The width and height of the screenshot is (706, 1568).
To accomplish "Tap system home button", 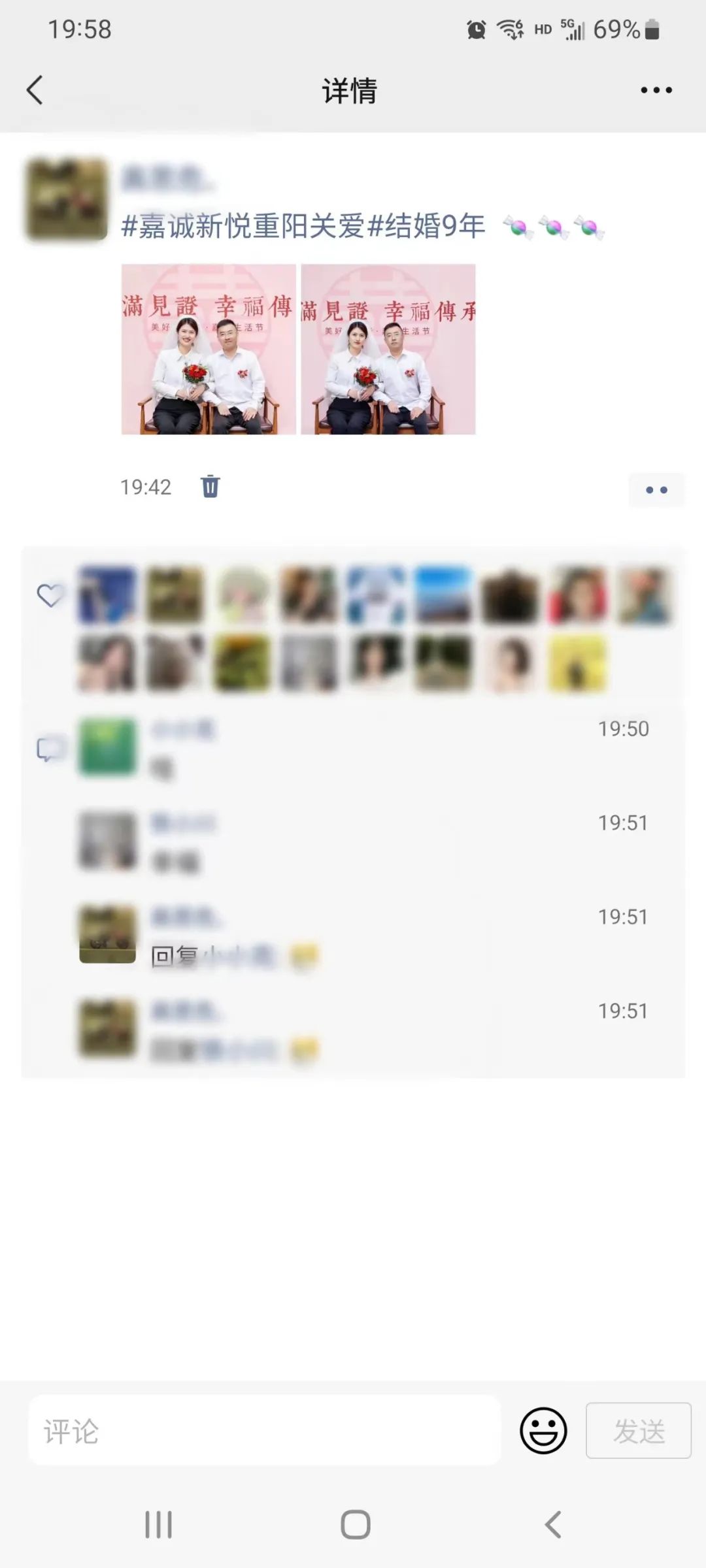I will coord(355,1525).
